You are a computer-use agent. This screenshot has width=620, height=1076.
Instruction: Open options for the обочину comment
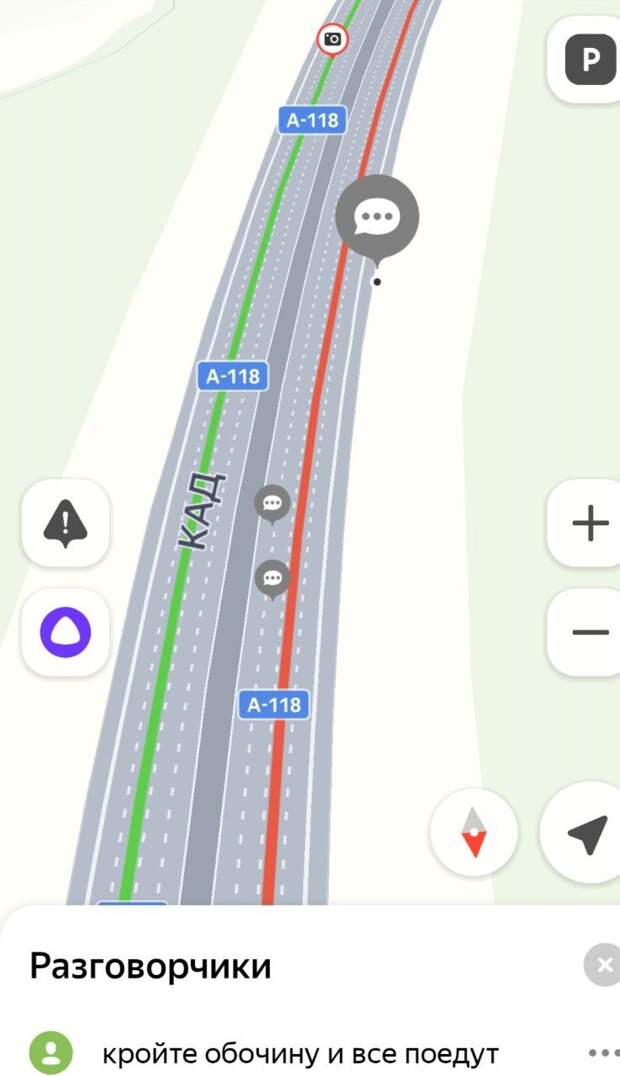(603, 1053)
